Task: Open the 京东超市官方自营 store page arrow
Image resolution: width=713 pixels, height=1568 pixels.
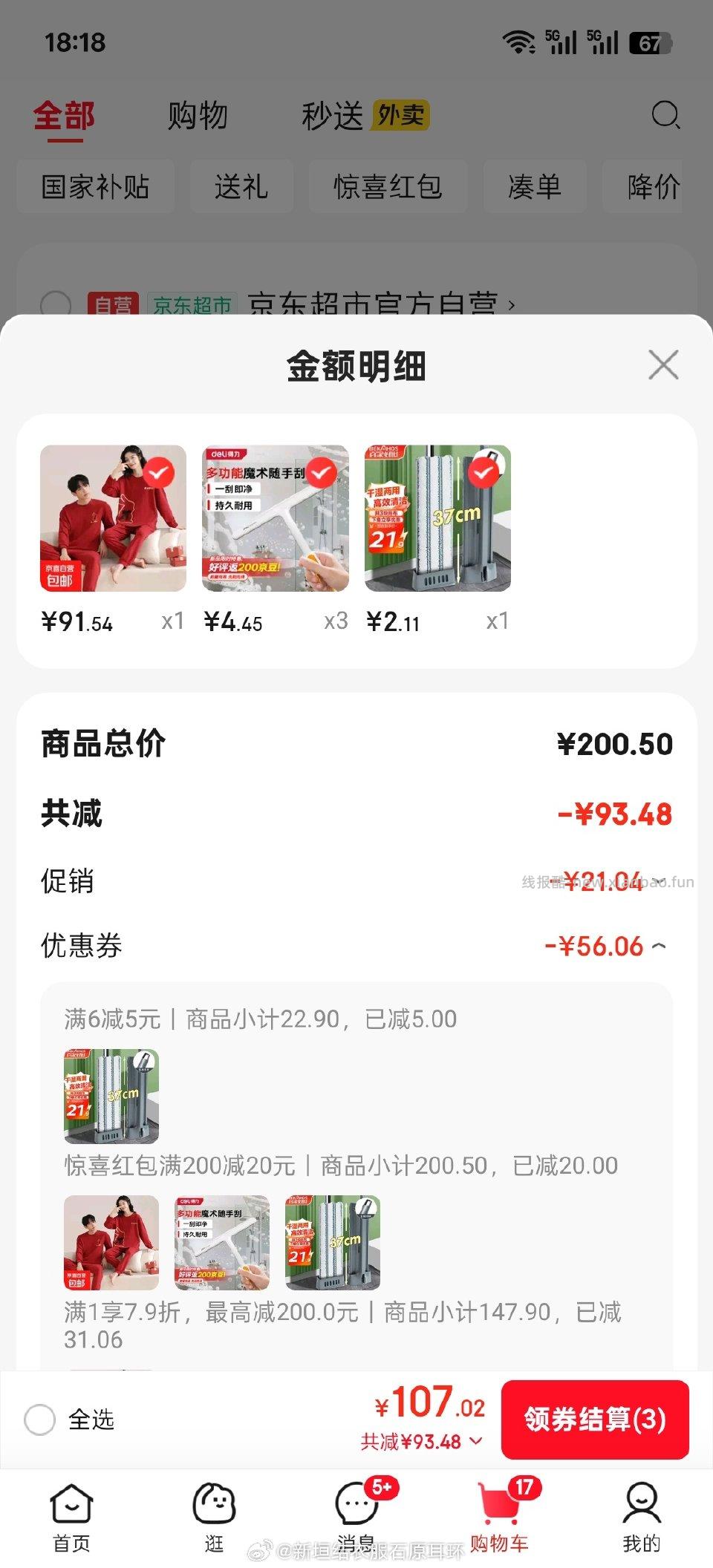Action: click(511, 304)
